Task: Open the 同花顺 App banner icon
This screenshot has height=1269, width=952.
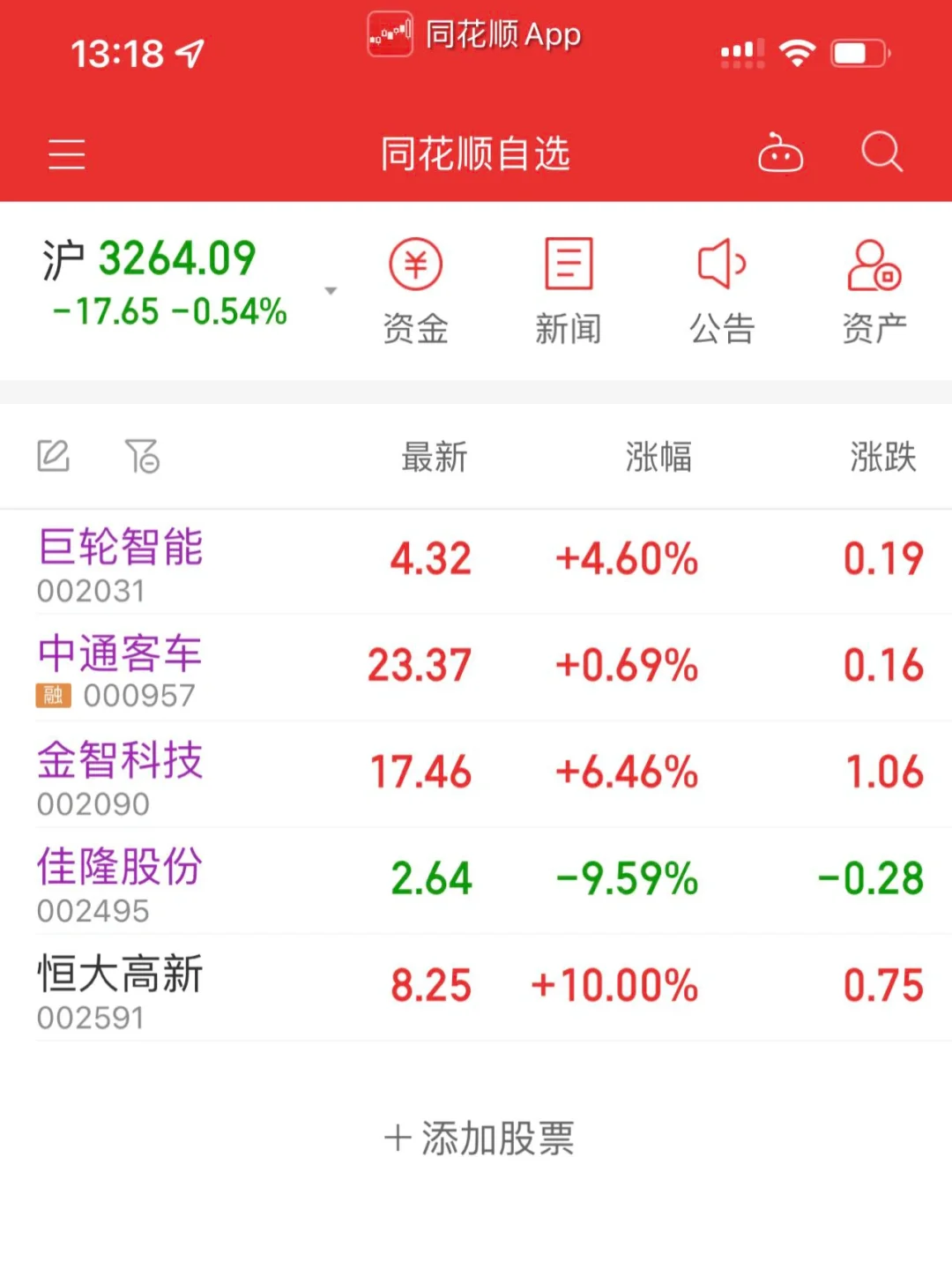Action: click(389, 34)
